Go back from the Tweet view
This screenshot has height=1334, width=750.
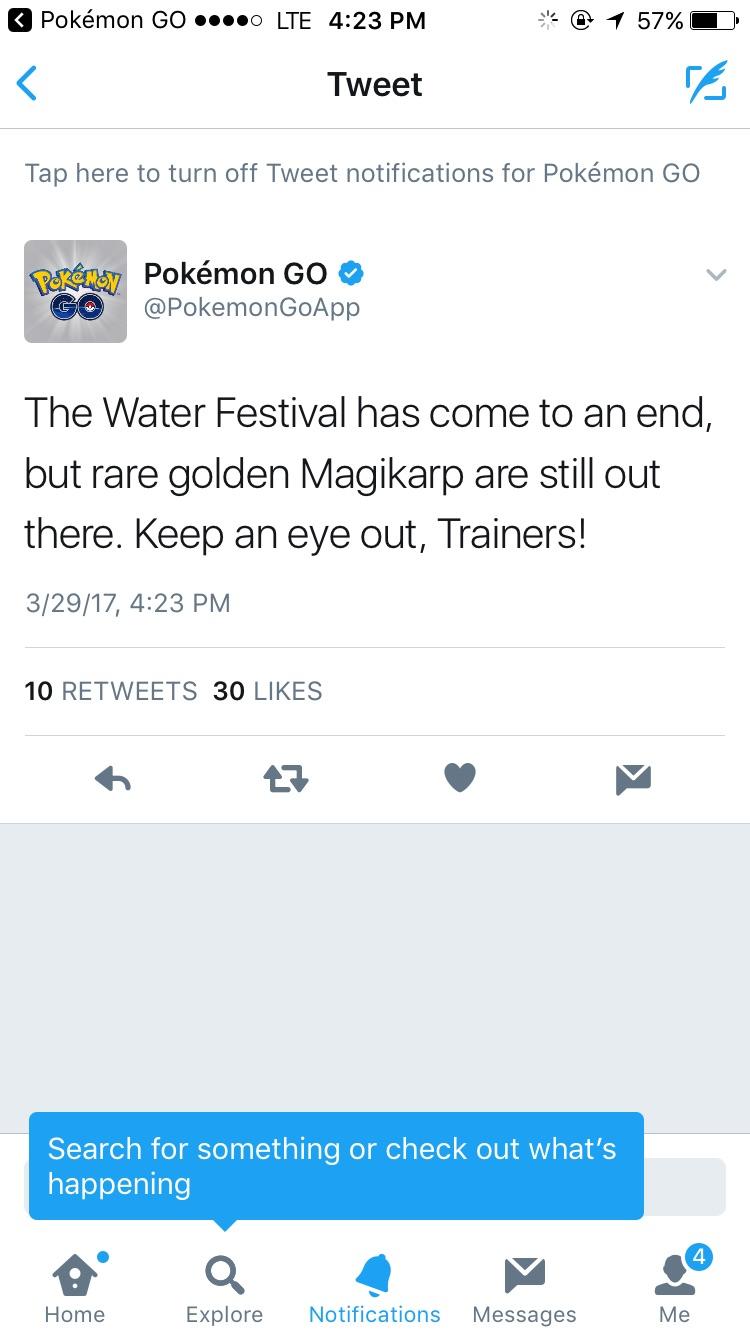tap(28, 84)
